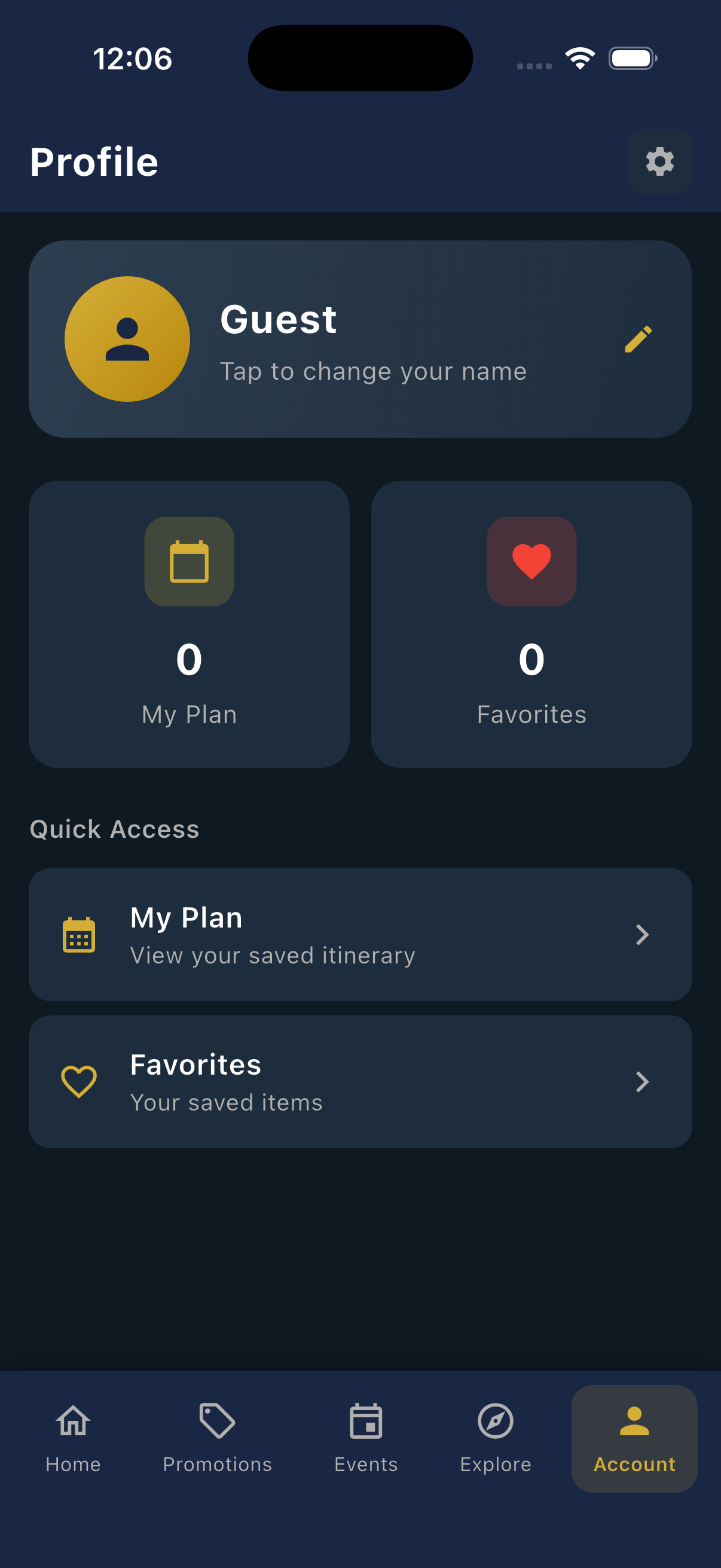
Task: Tap the Guest profile avatar
Action: [x=127, y=339]
